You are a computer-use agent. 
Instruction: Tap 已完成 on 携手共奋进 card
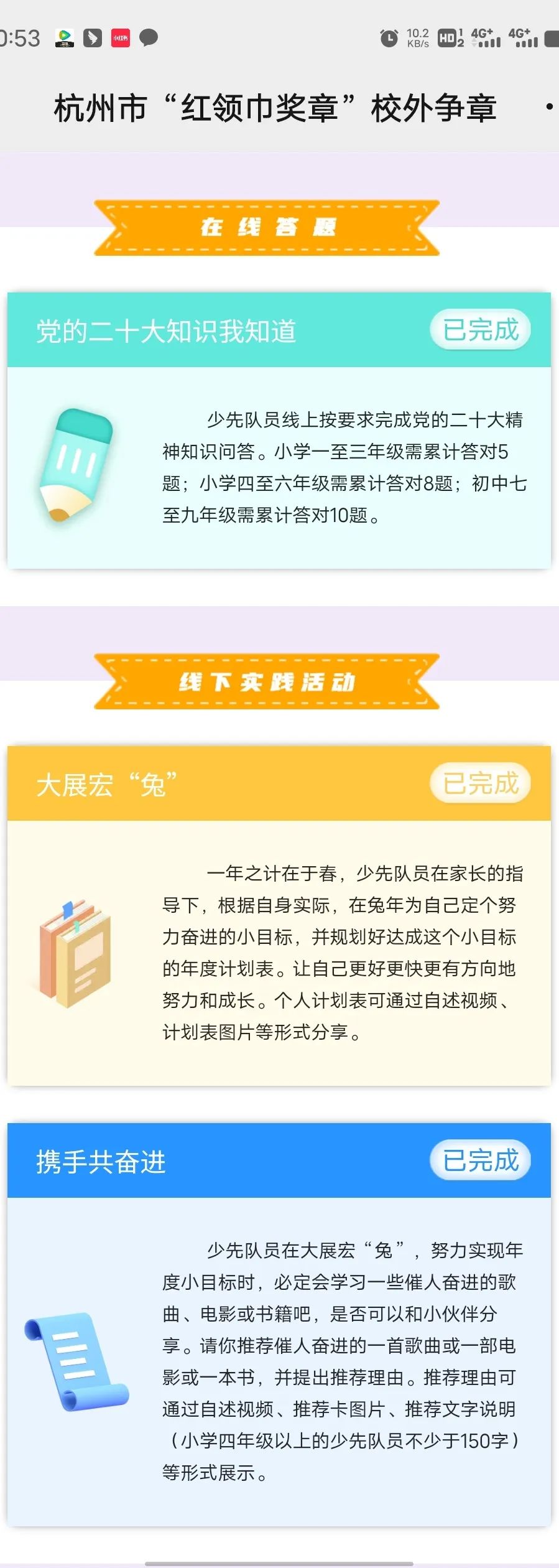coord(480,1160)
